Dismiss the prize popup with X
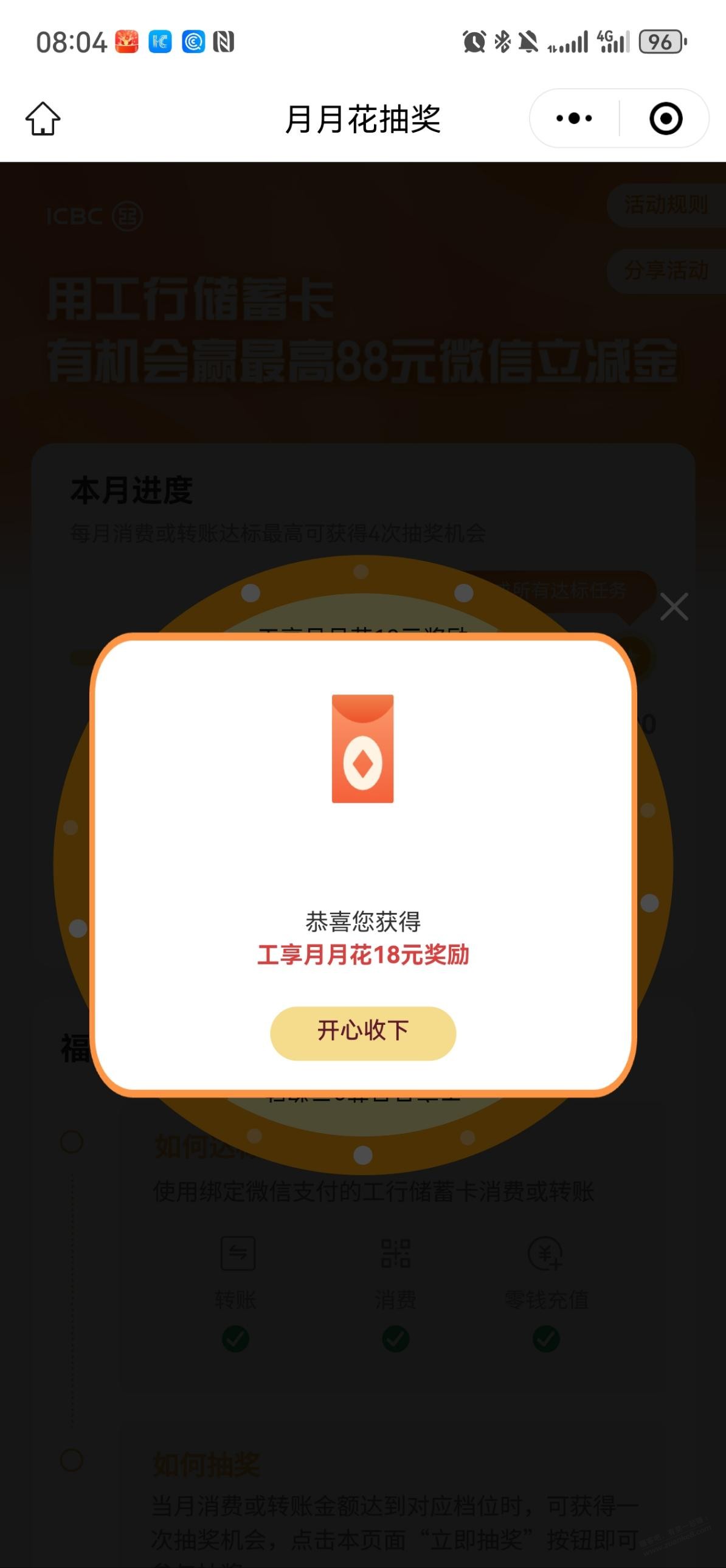The height and width of the screenshot is (1568, 726). [x=674, y=607]
